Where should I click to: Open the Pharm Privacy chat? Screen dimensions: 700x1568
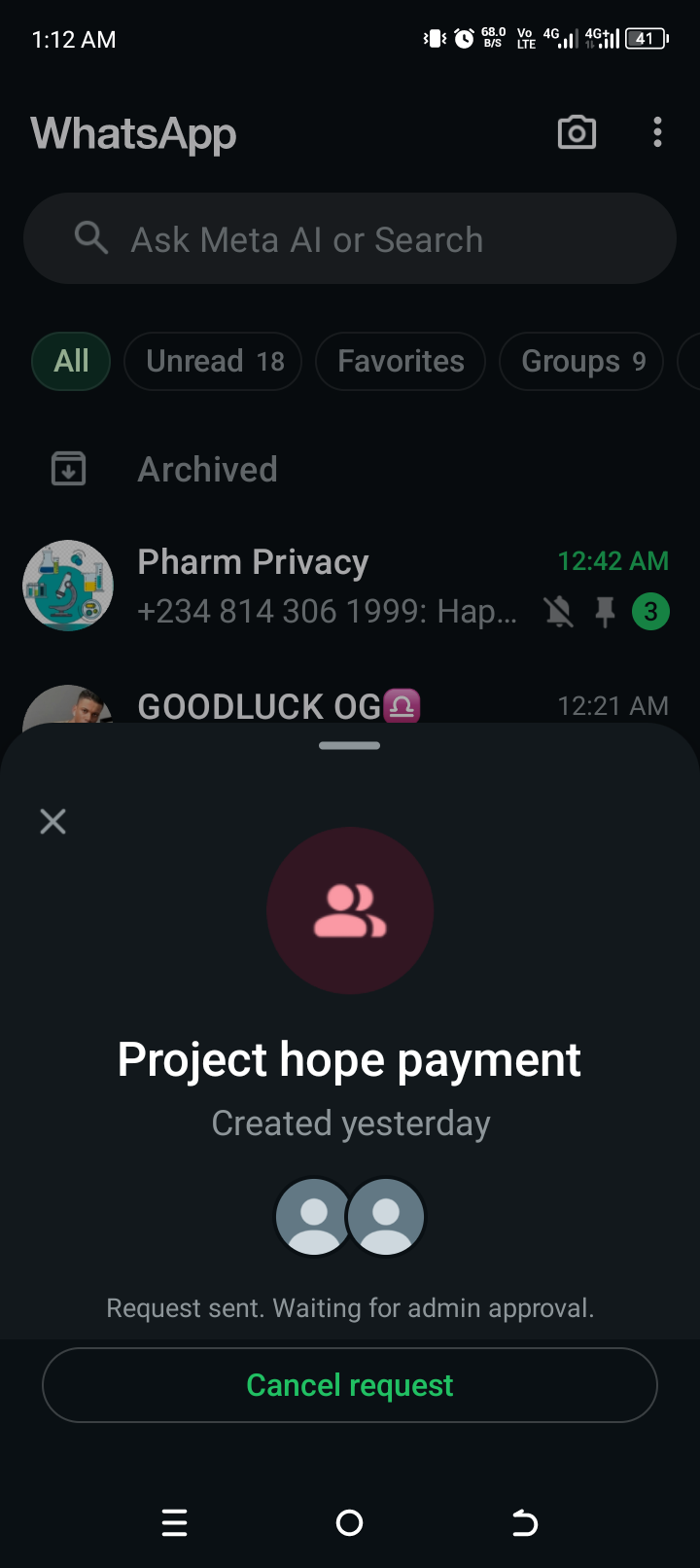[x=331, y=586]
